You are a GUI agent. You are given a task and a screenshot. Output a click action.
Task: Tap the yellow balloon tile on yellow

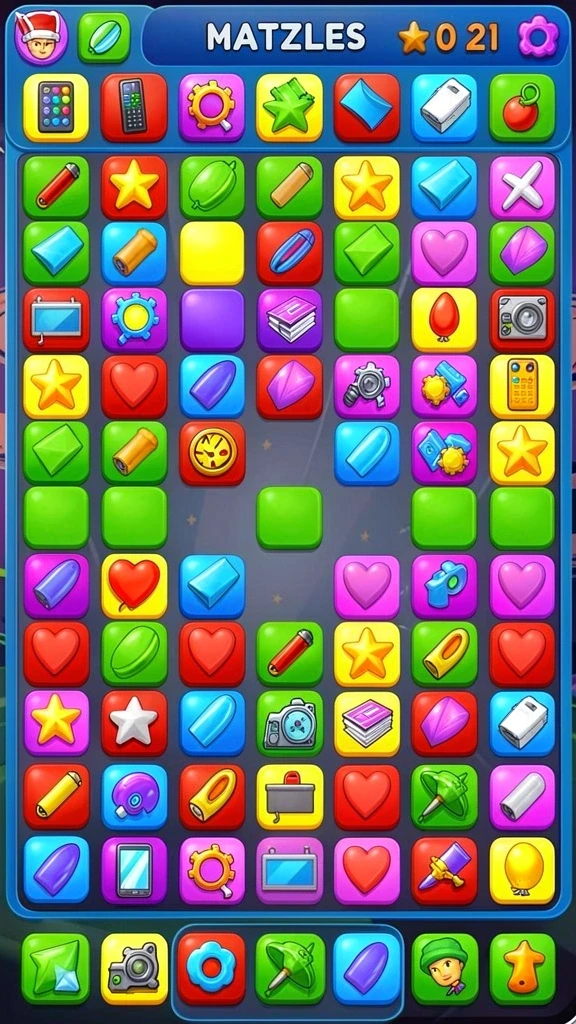(x=522, y=870)
